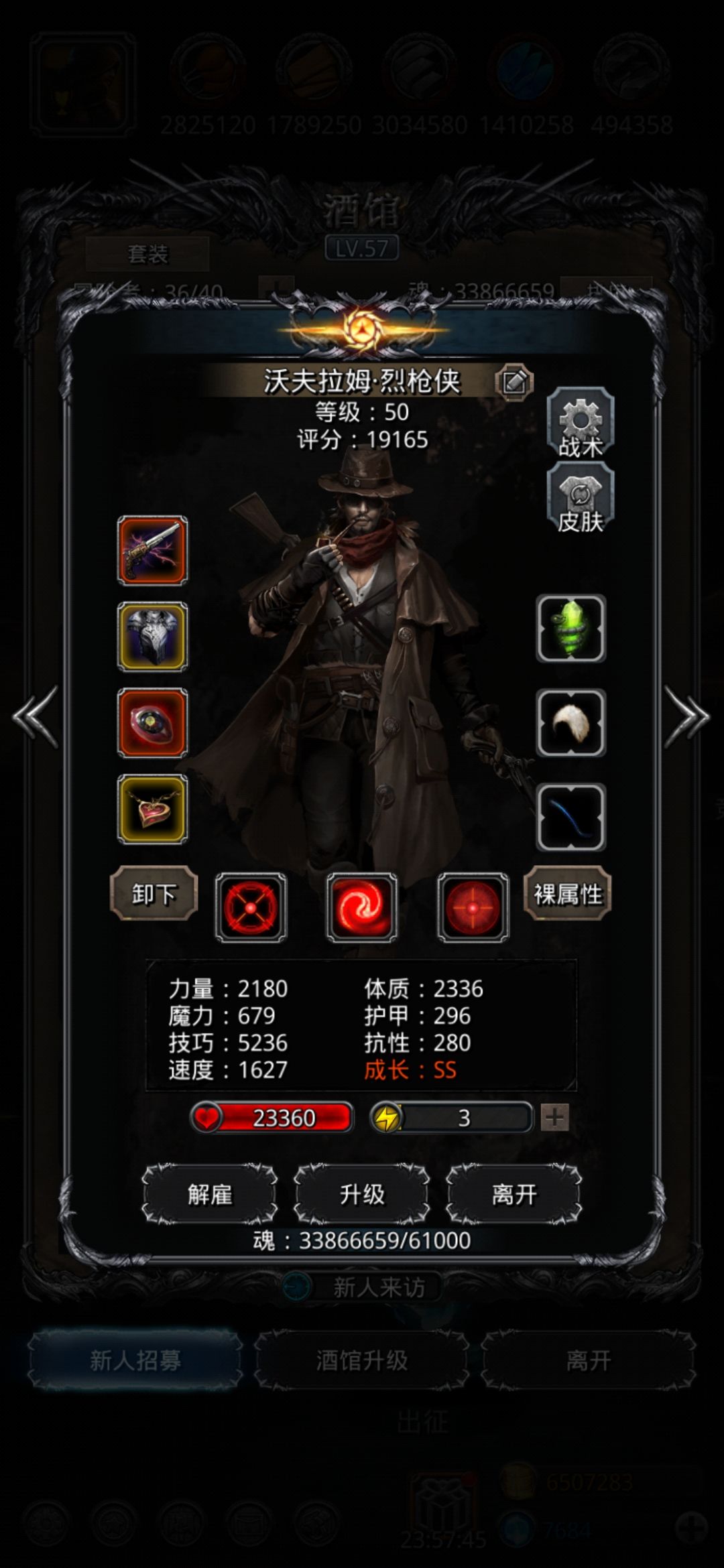Screen dimensions: 724x1568
Task: Close the hero panel with 离开
Action: click(514, 1194)
